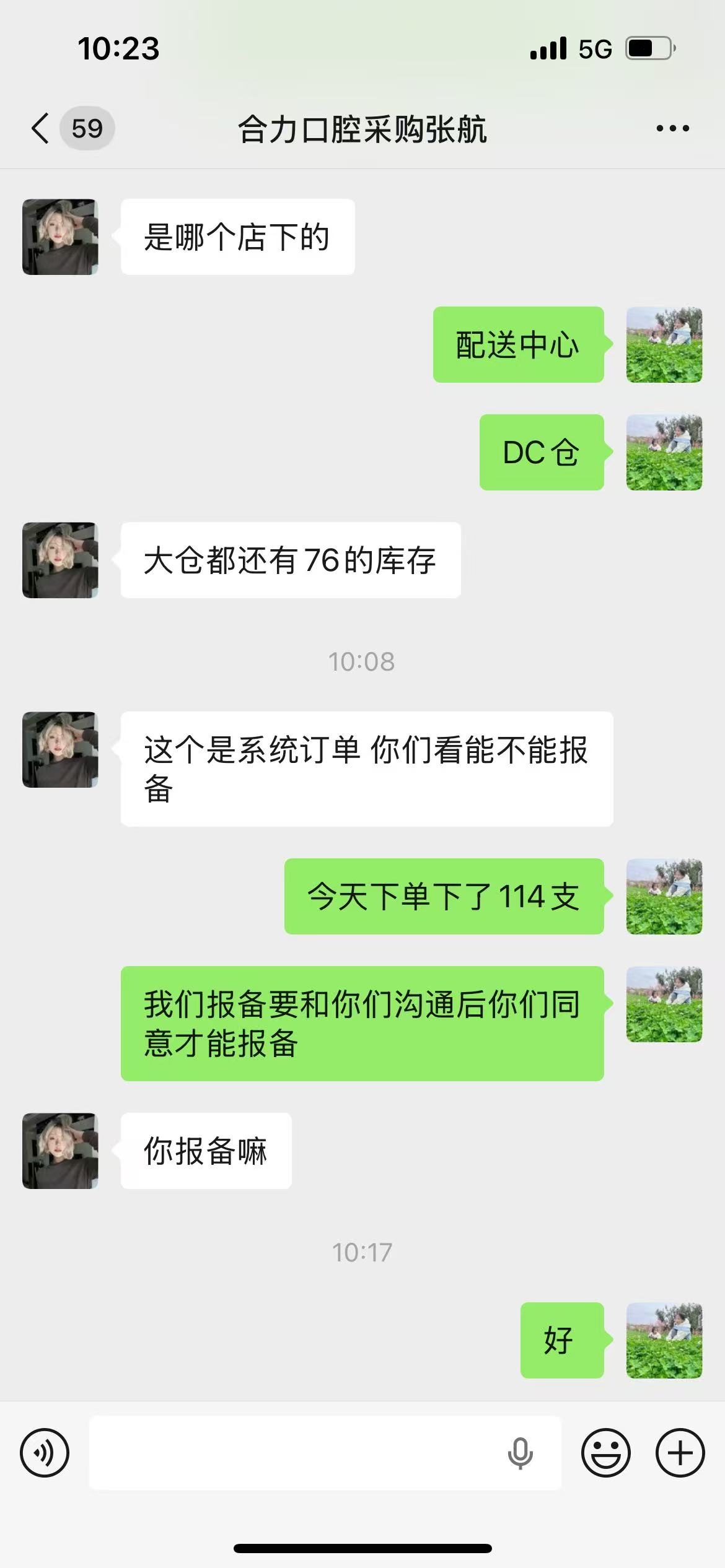Tap the microphone icon in the text field
Viewport: 725px width, 1568px height.
click(x=520, y=1453)
